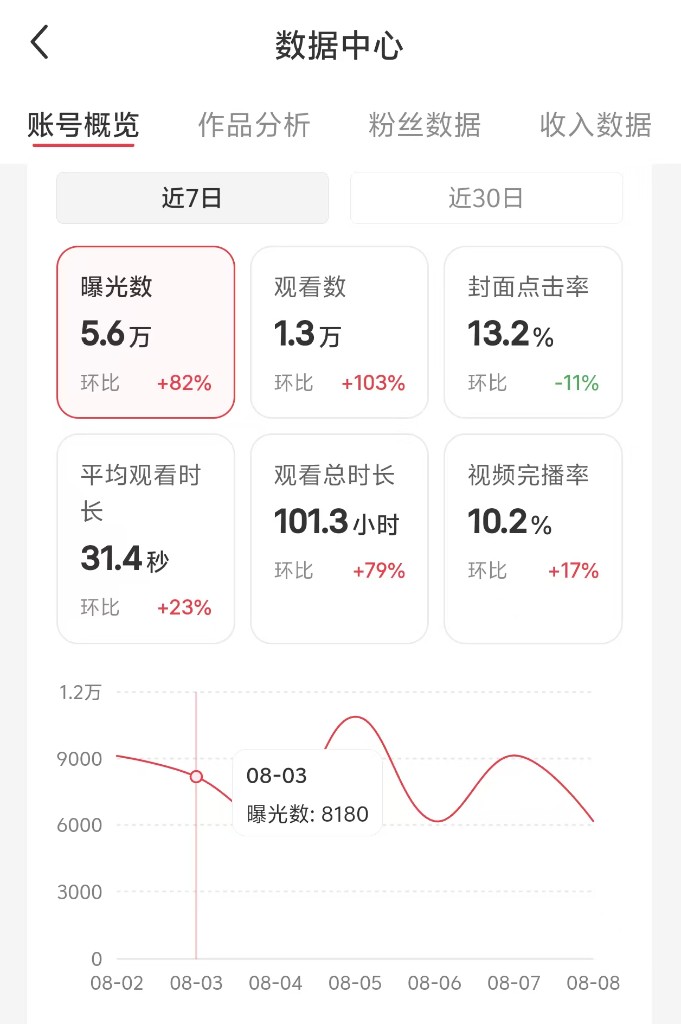Image resolution: width=681 pixels, height=1024 pixels.
Task: Select the 曝光数 metric card
Action: (x=146, y=332)
